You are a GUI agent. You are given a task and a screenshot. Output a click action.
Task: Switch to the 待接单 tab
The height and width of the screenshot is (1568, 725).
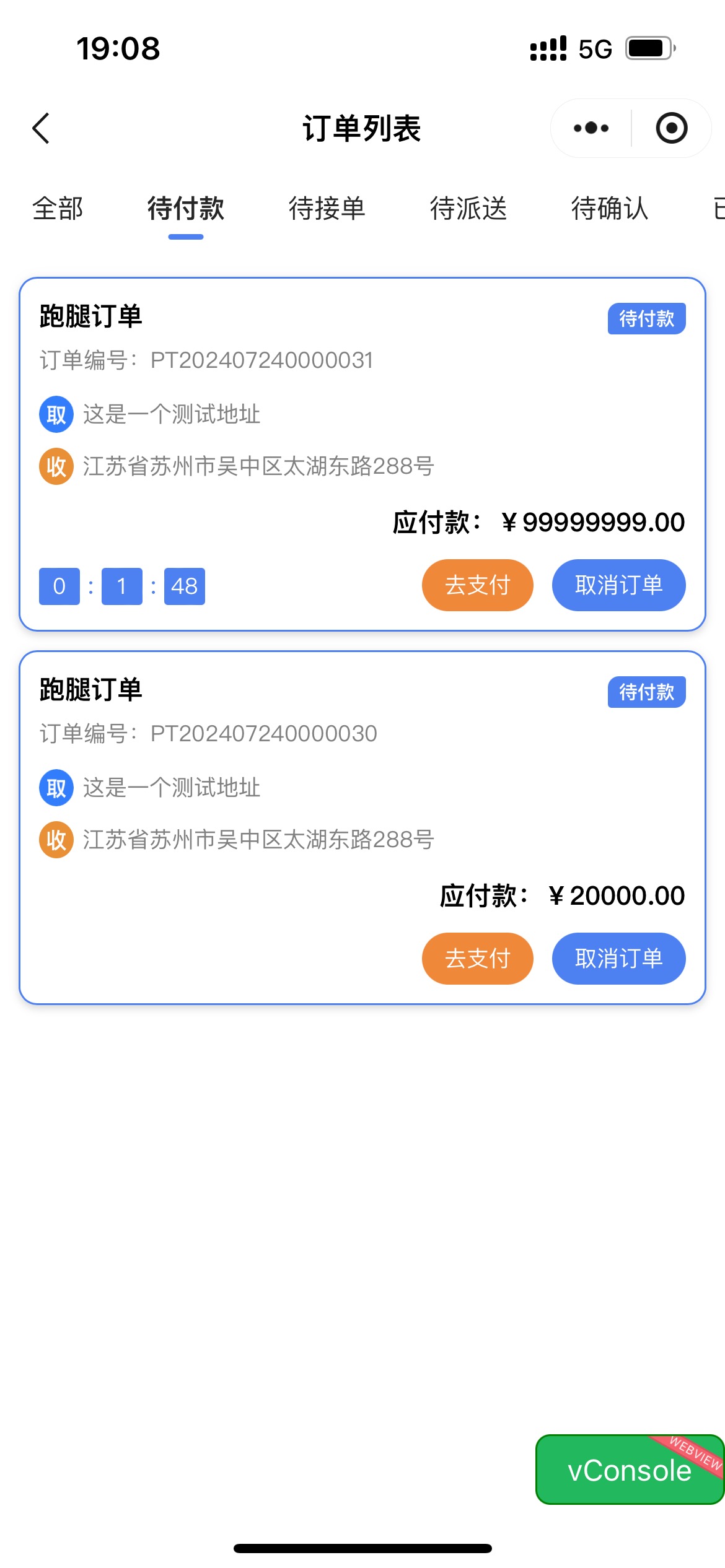pos(327,209)
